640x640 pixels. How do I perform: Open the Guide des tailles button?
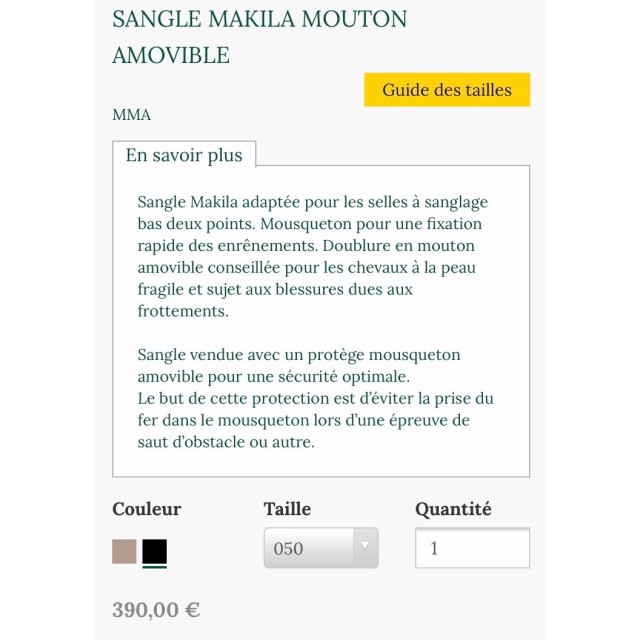coord(446,90)
